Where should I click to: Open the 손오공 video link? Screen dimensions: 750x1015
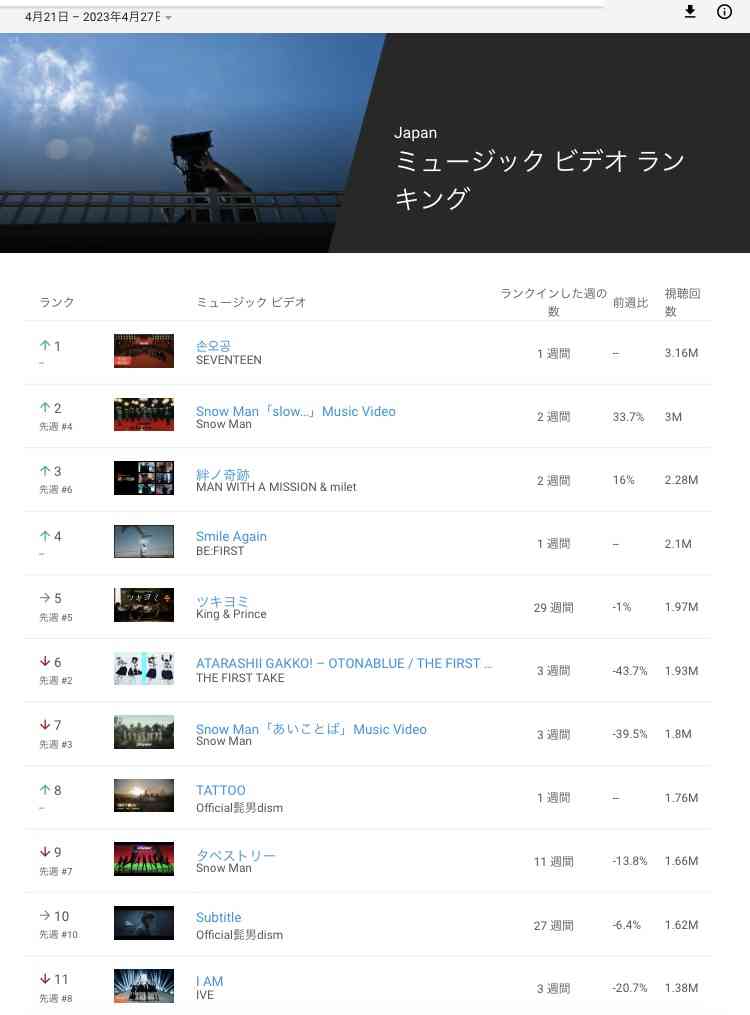213,345
